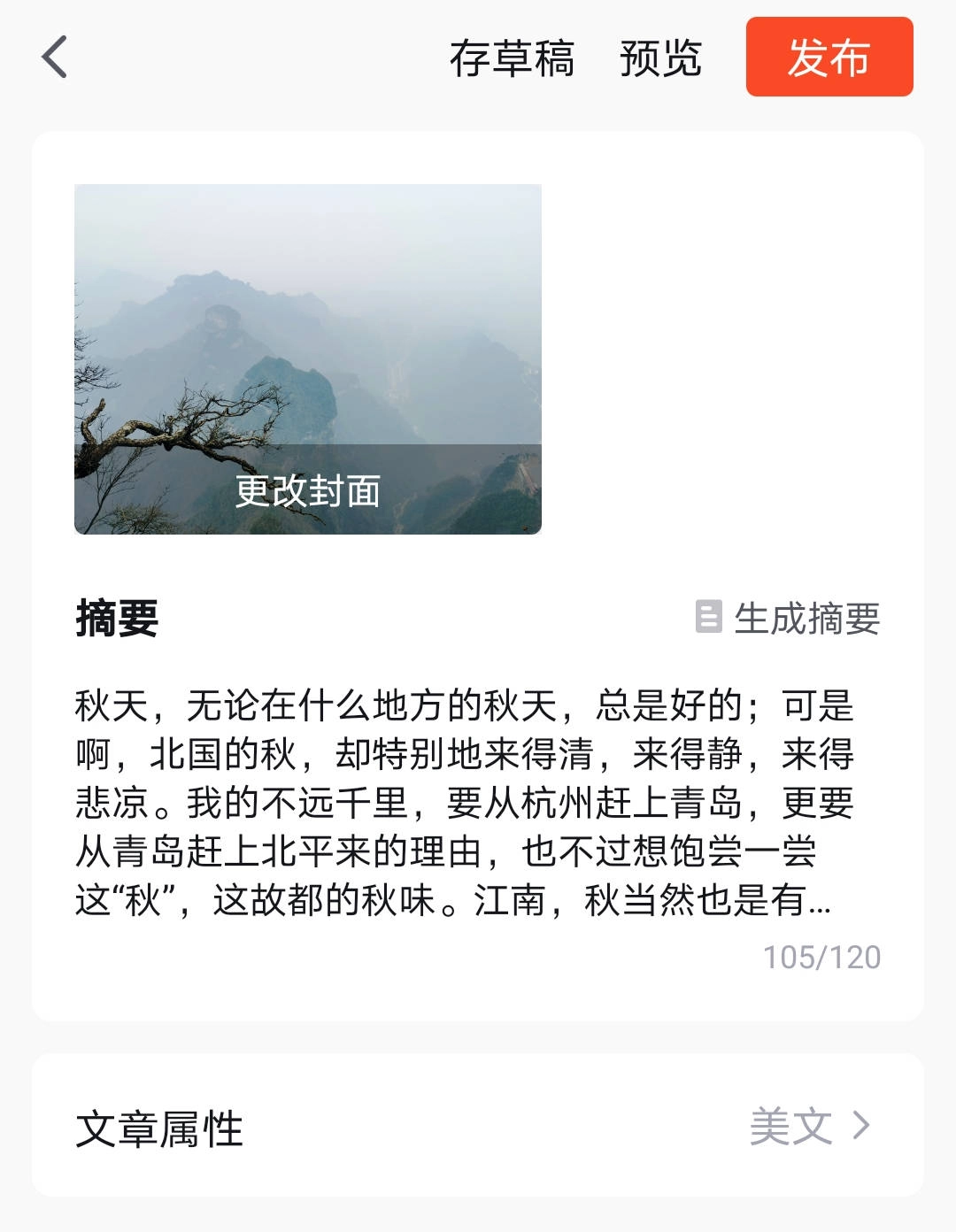Publish the article with 发布

[x=829, y=58]
